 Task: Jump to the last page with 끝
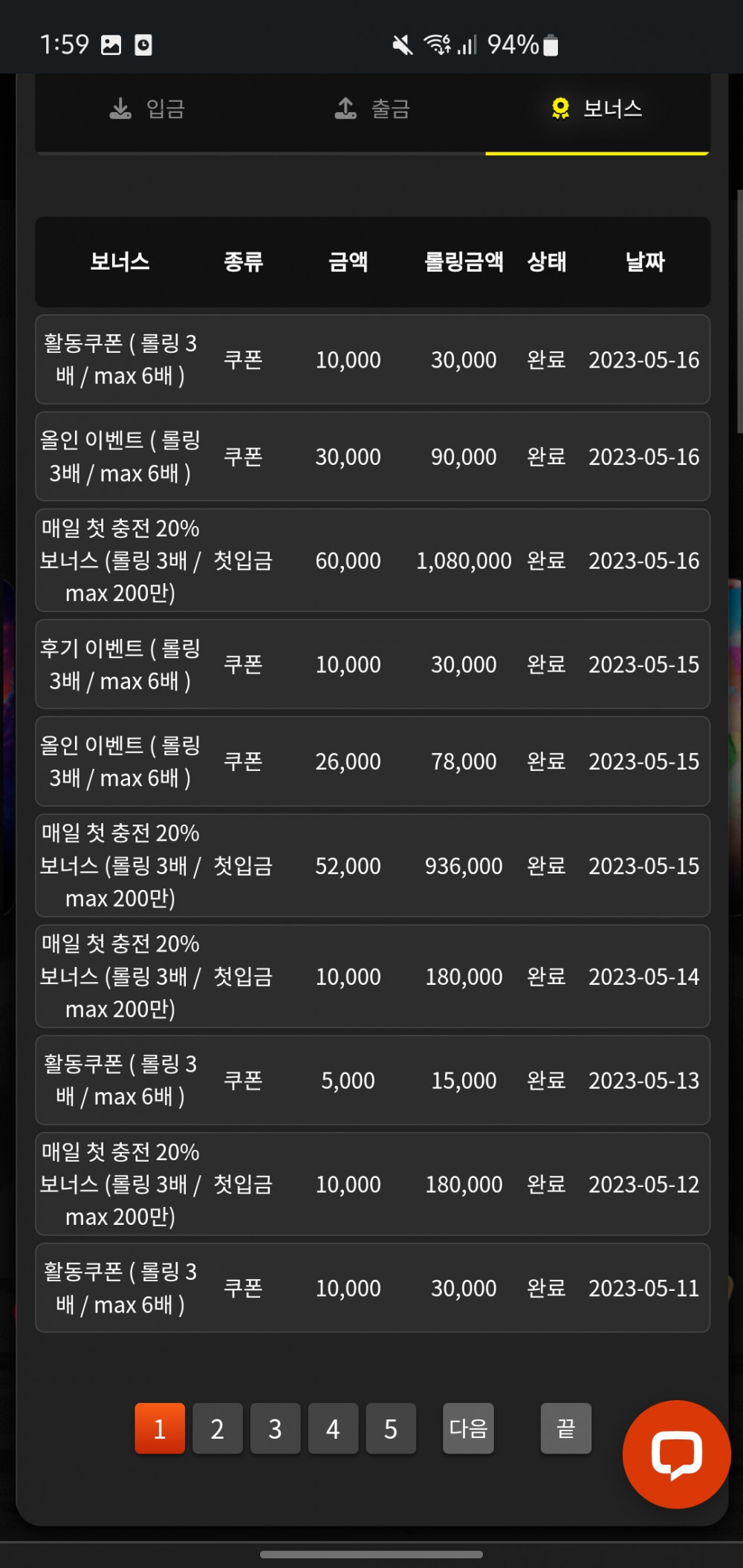click(x=566, y=1428)
